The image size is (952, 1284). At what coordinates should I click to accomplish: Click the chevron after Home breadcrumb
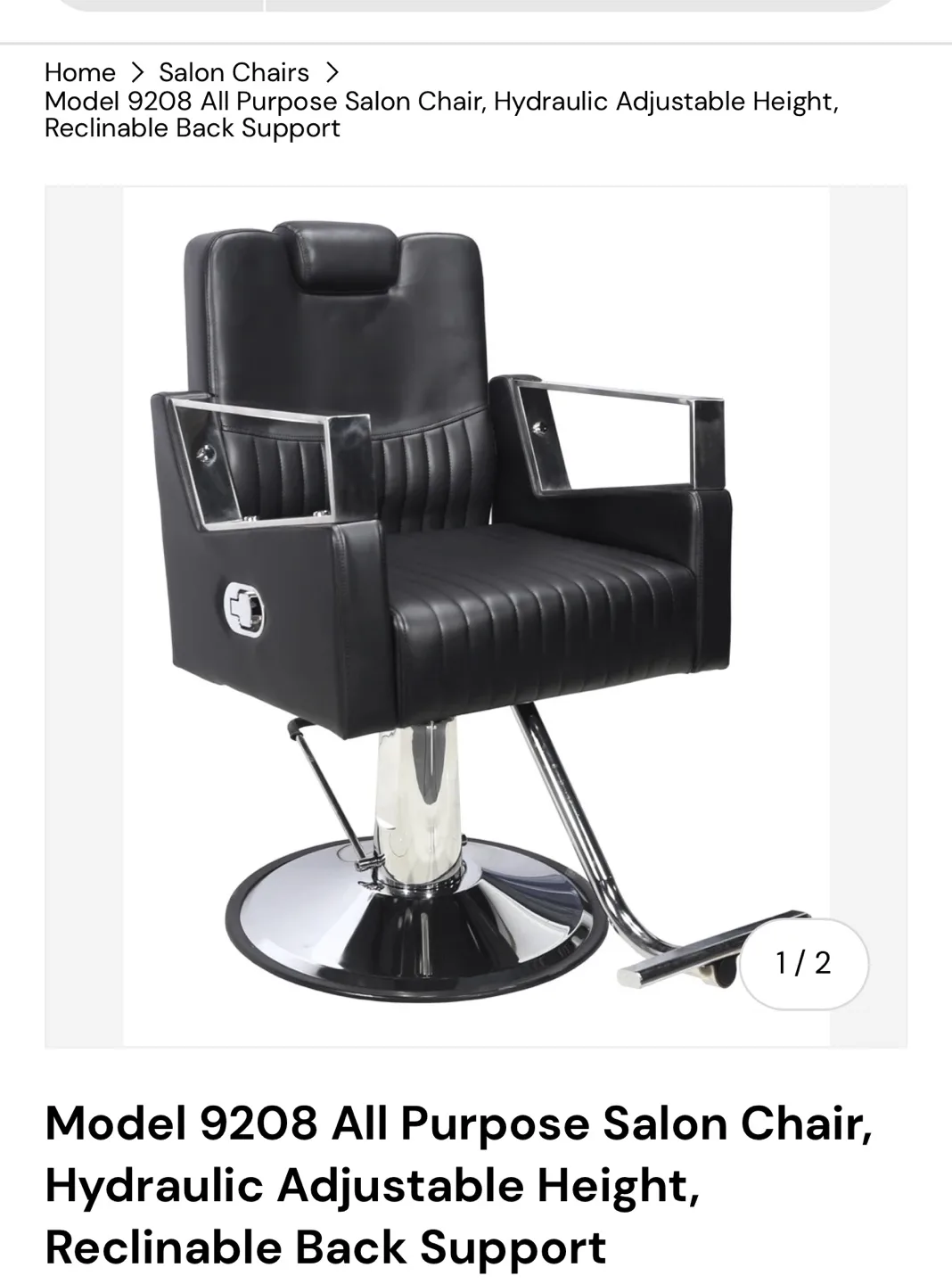tap(138, 72)
